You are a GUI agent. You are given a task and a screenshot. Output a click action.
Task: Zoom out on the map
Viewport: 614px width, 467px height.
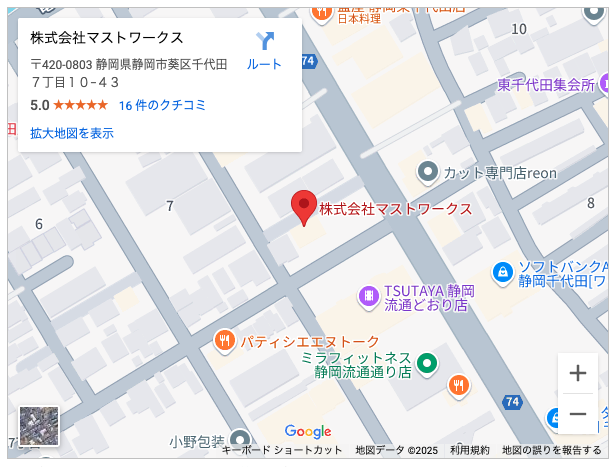[x=578, y=413]
